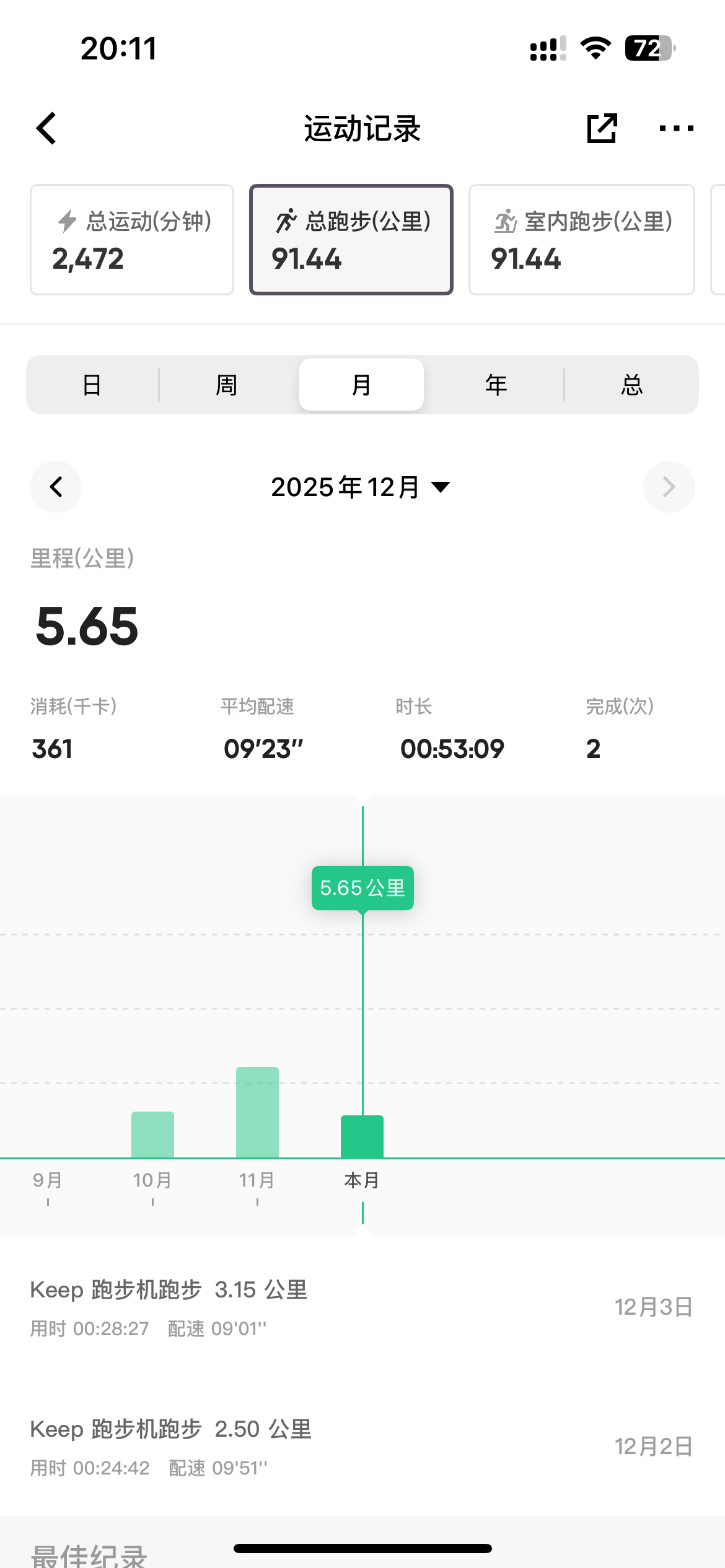This screenshot has height=1568, width=725.
Task: Open the 2.50 公里 run on 12月2日
Action: 361,1446
